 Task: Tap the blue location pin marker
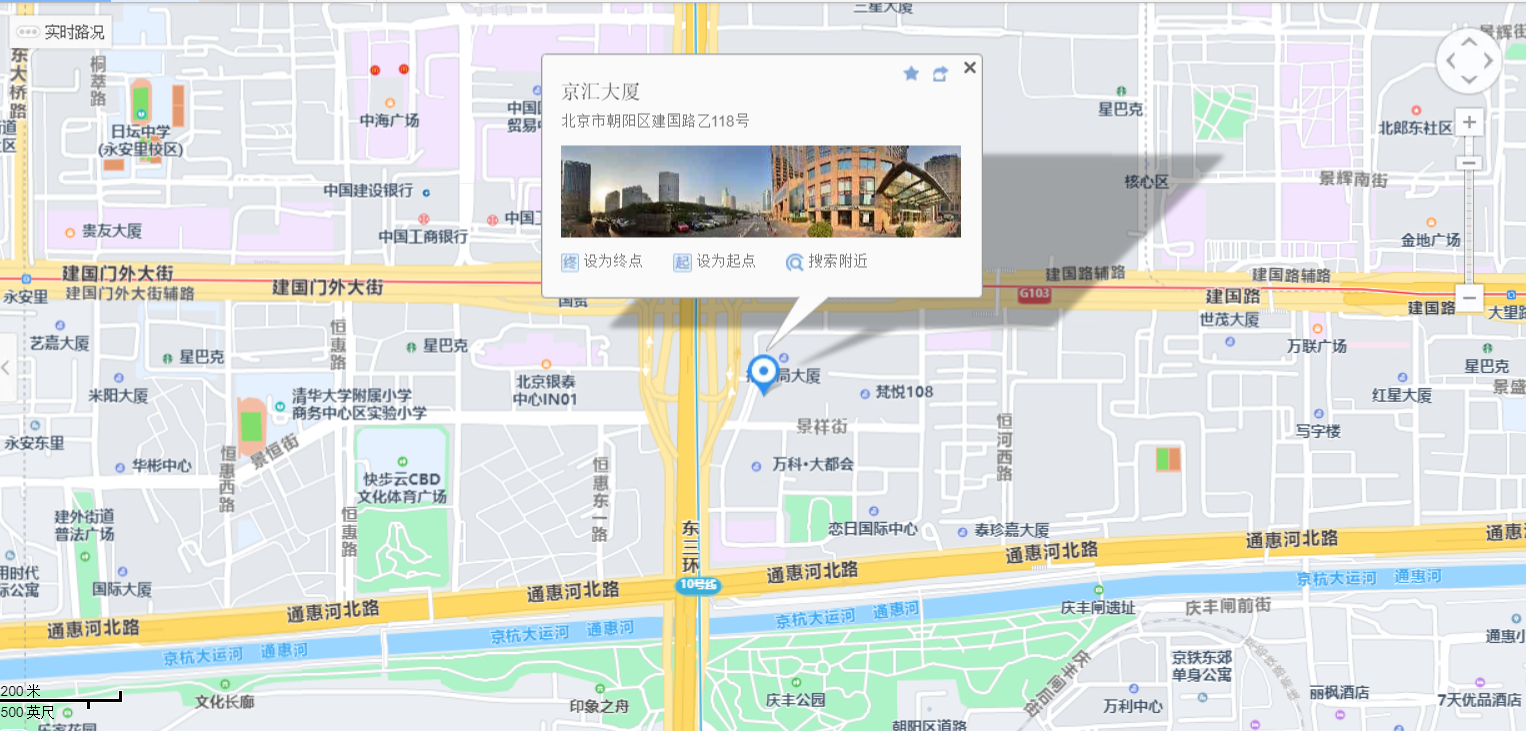[764, 373]
